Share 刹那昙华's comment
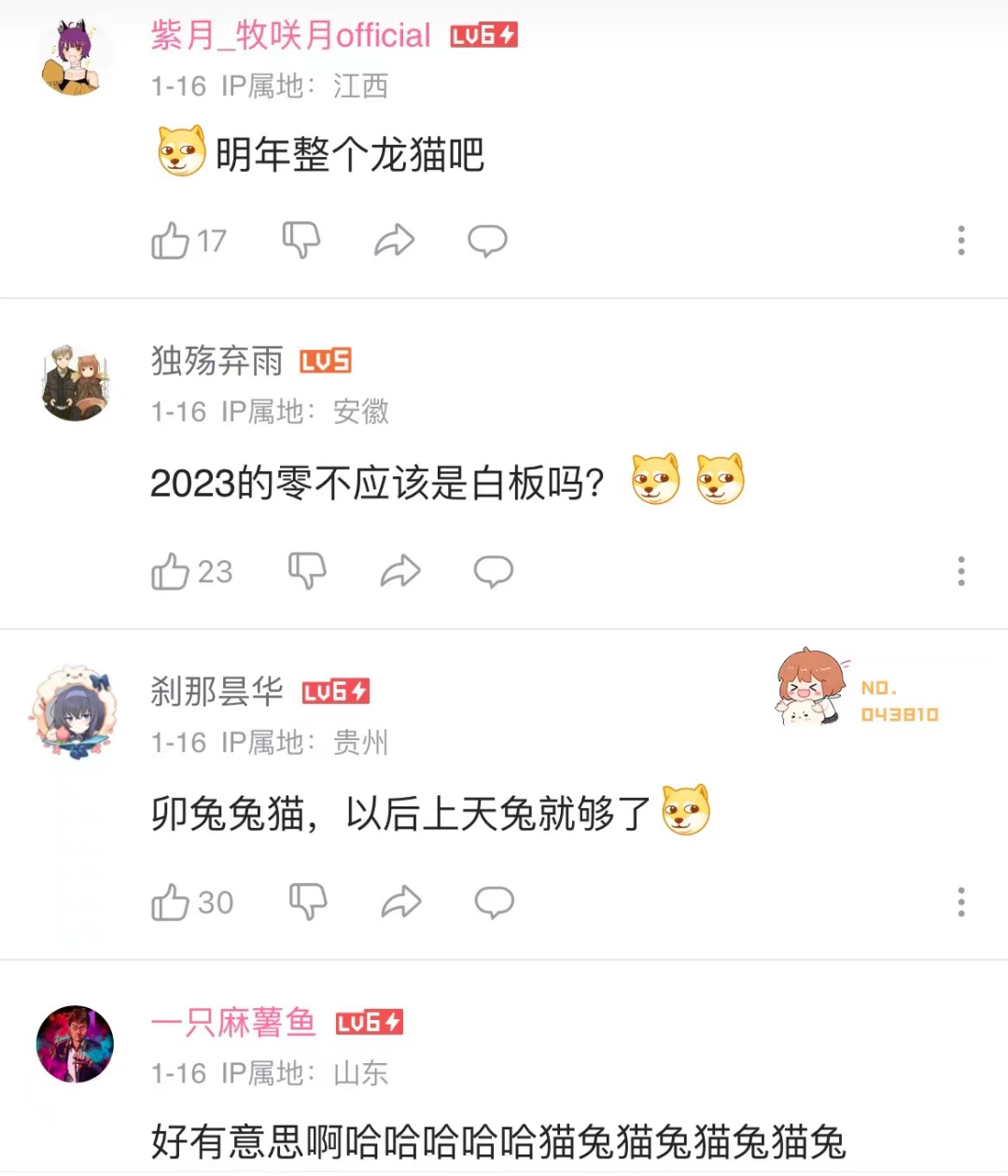 click(401, 903)
